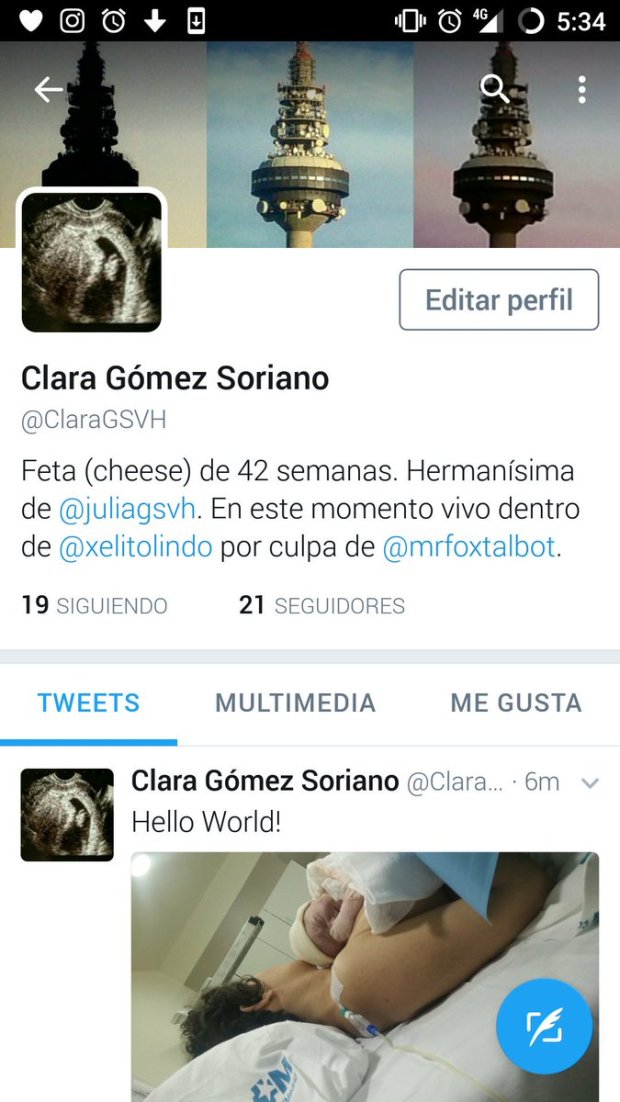The width and height of the screenshot is (620, 1102).
Task: Open the avatar beside Hello World tweet
Action: click(67, 814)
